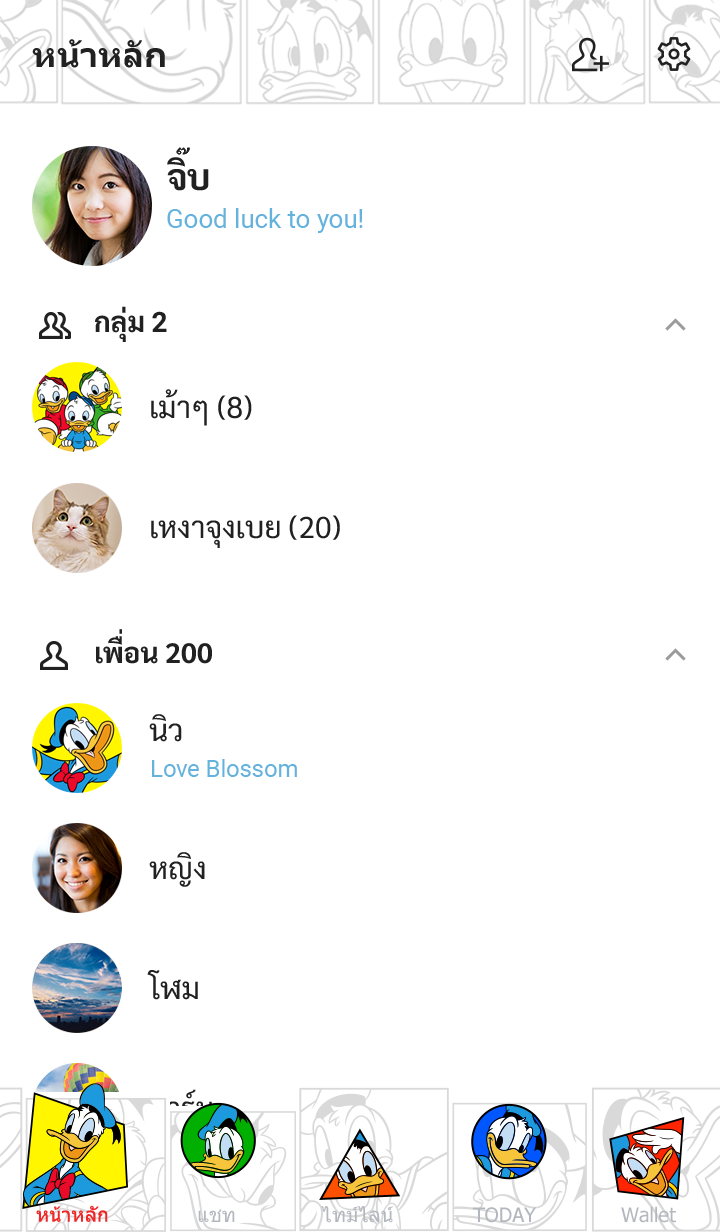Image resolution: width=720 pixels, height=1232 pixels.
Task: Collapse the เพื่อน 200 friends section
Action: click(675, 654)
